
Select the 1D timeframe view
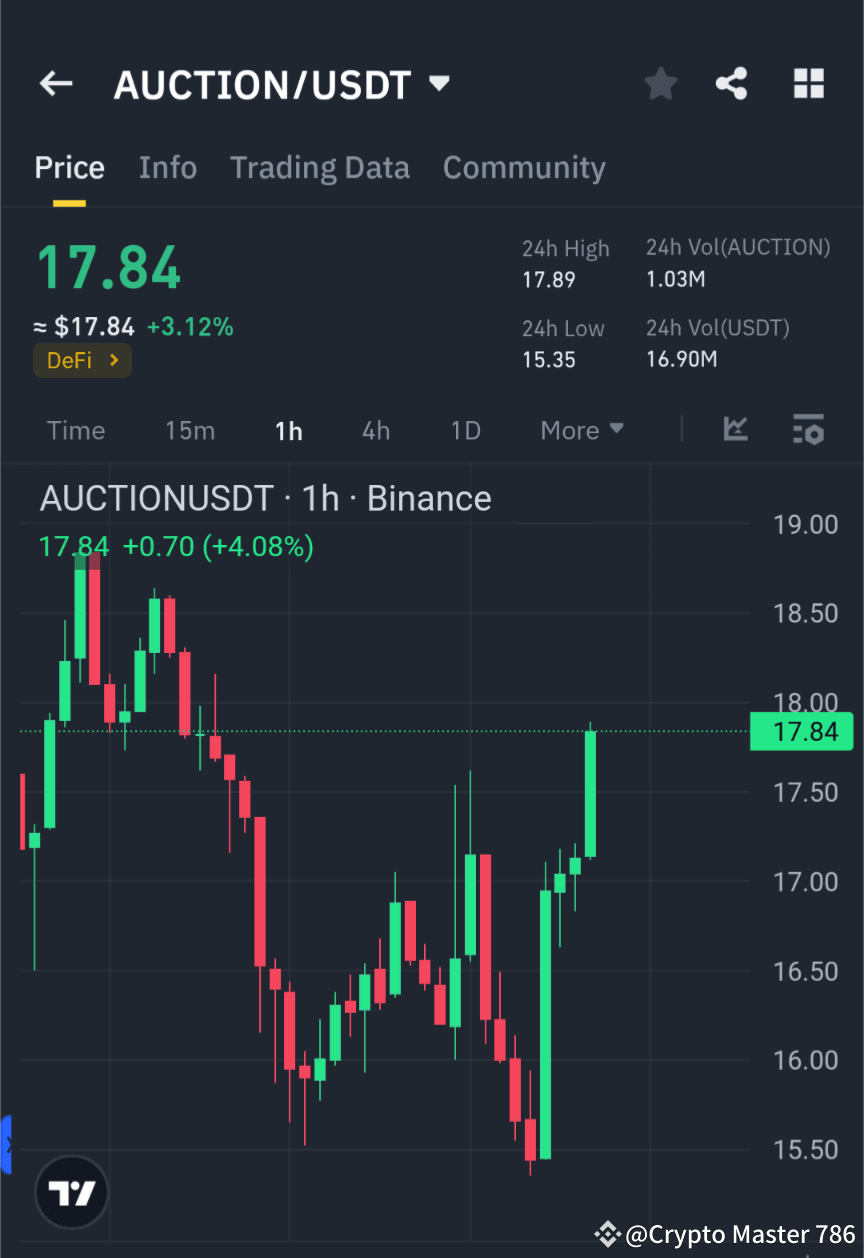[465, 430]
